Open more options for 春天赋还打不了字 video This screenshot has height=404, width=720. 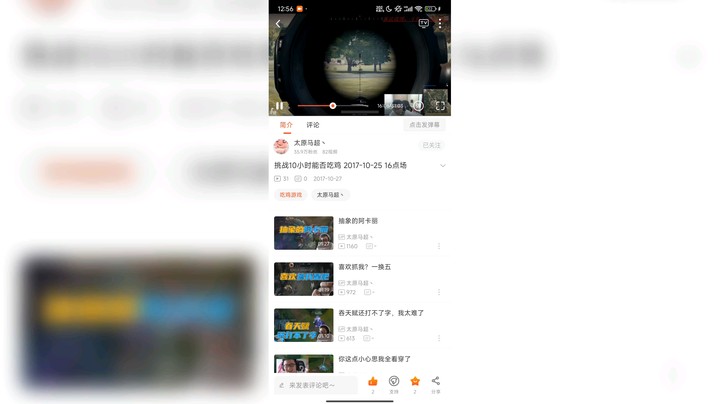(438, 338)
